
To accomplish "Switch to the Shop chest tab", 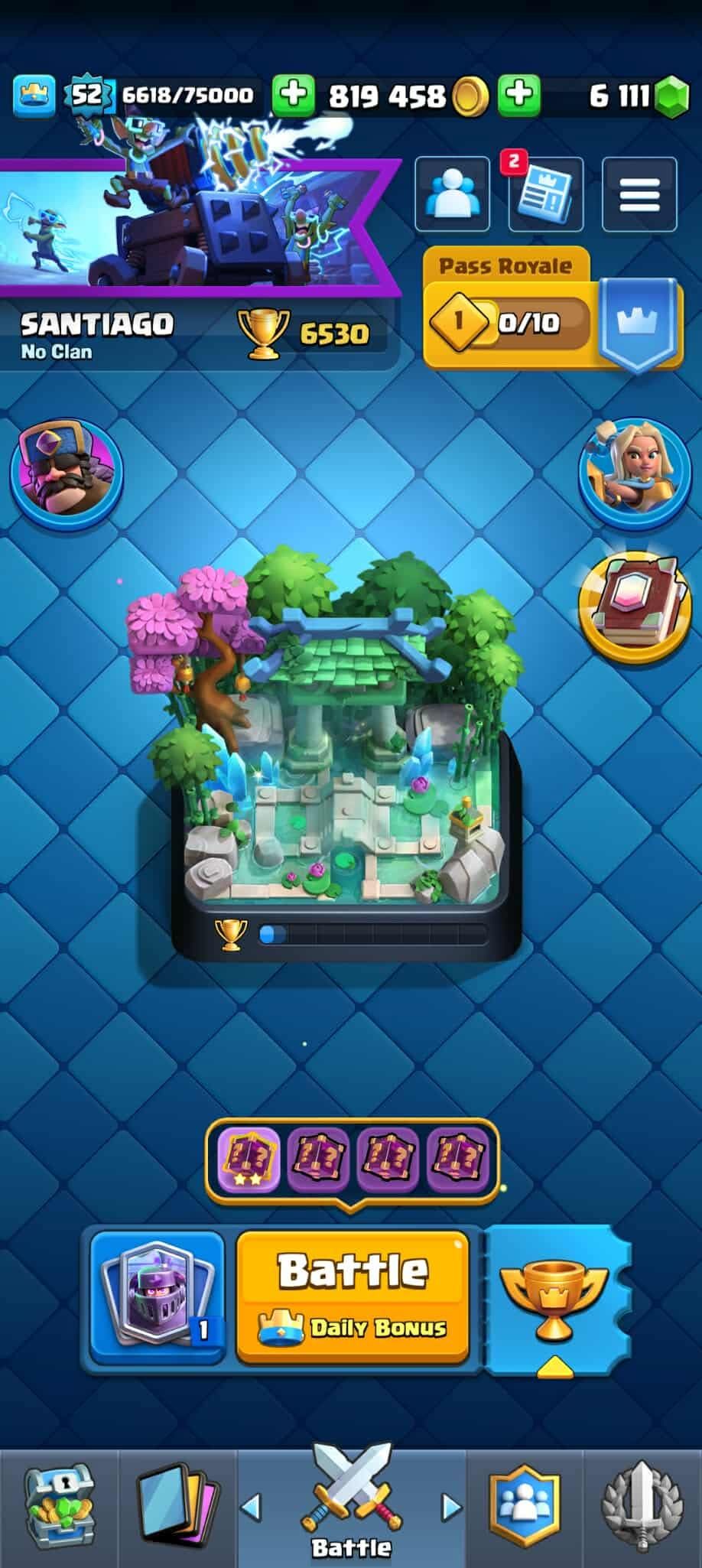I will coord(59,1508).
